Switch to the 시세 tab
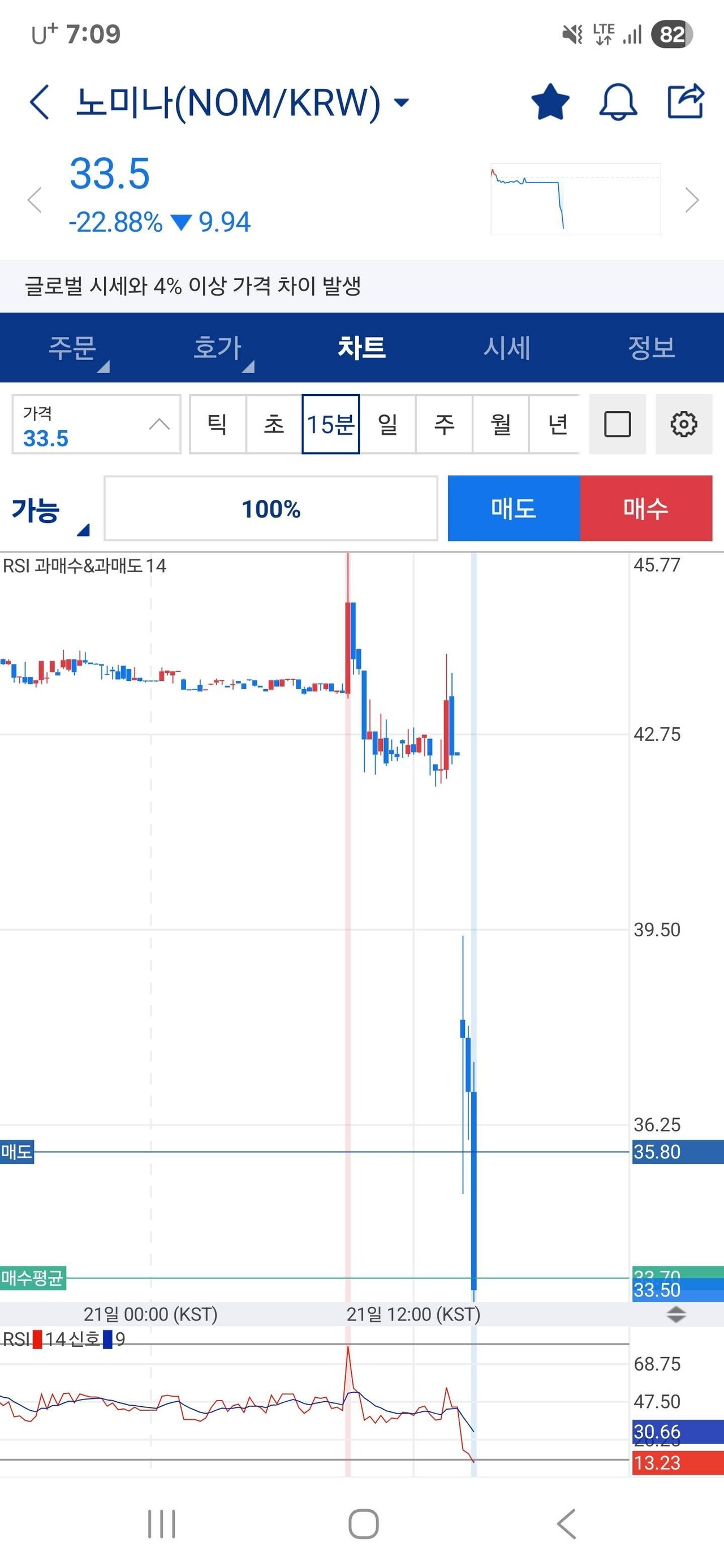Viewport: 724px width, 1568px height. (507, 348)
